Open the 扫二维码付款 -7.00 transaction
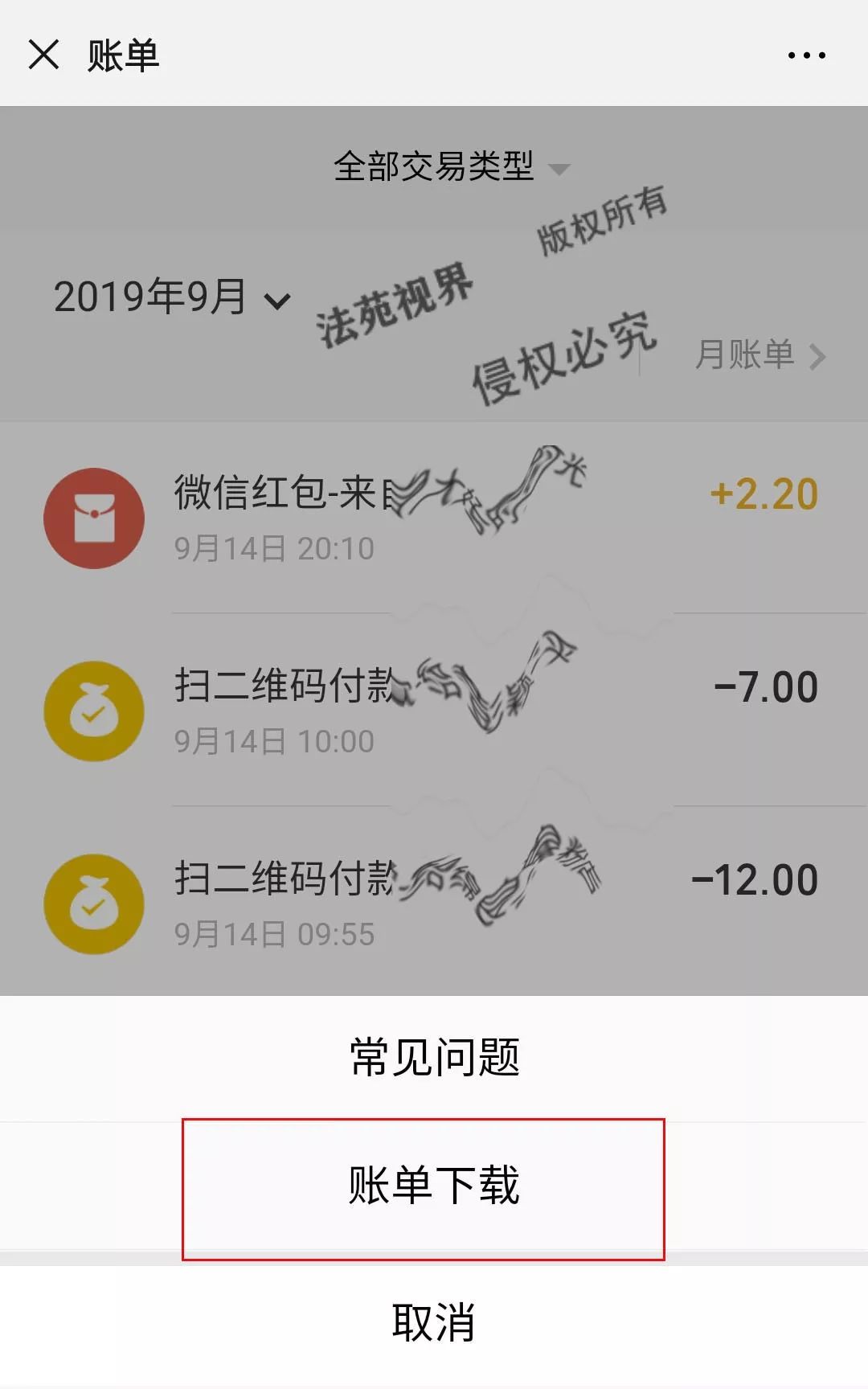868x1389 pixels. pos(434,711)
